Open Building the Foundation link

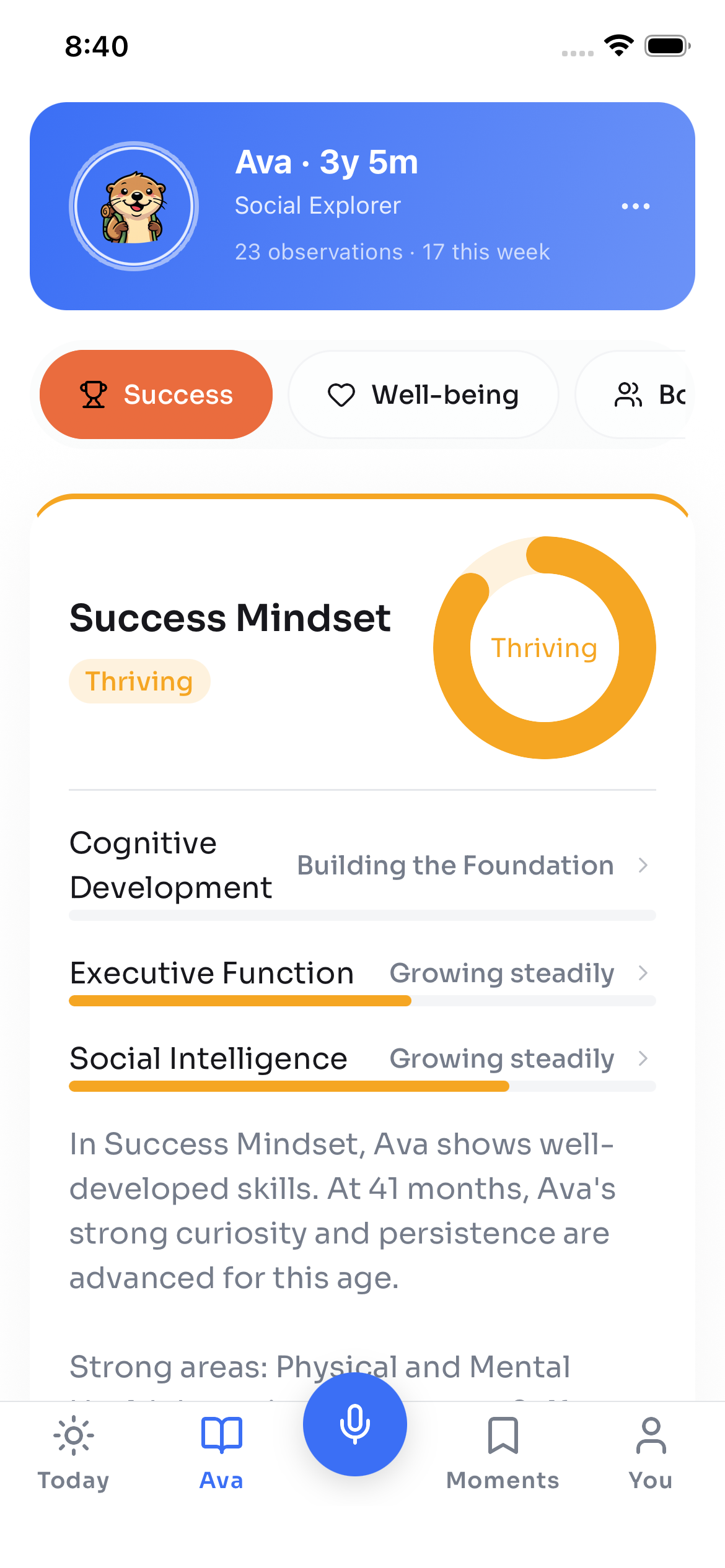(454, 865)
